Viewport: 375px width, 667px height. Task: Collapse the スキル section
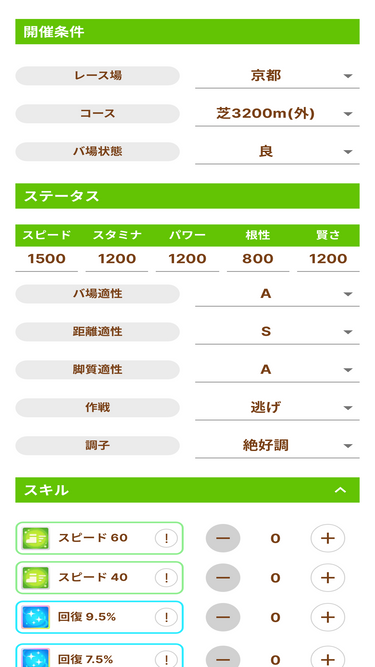(x=340, y=490)
